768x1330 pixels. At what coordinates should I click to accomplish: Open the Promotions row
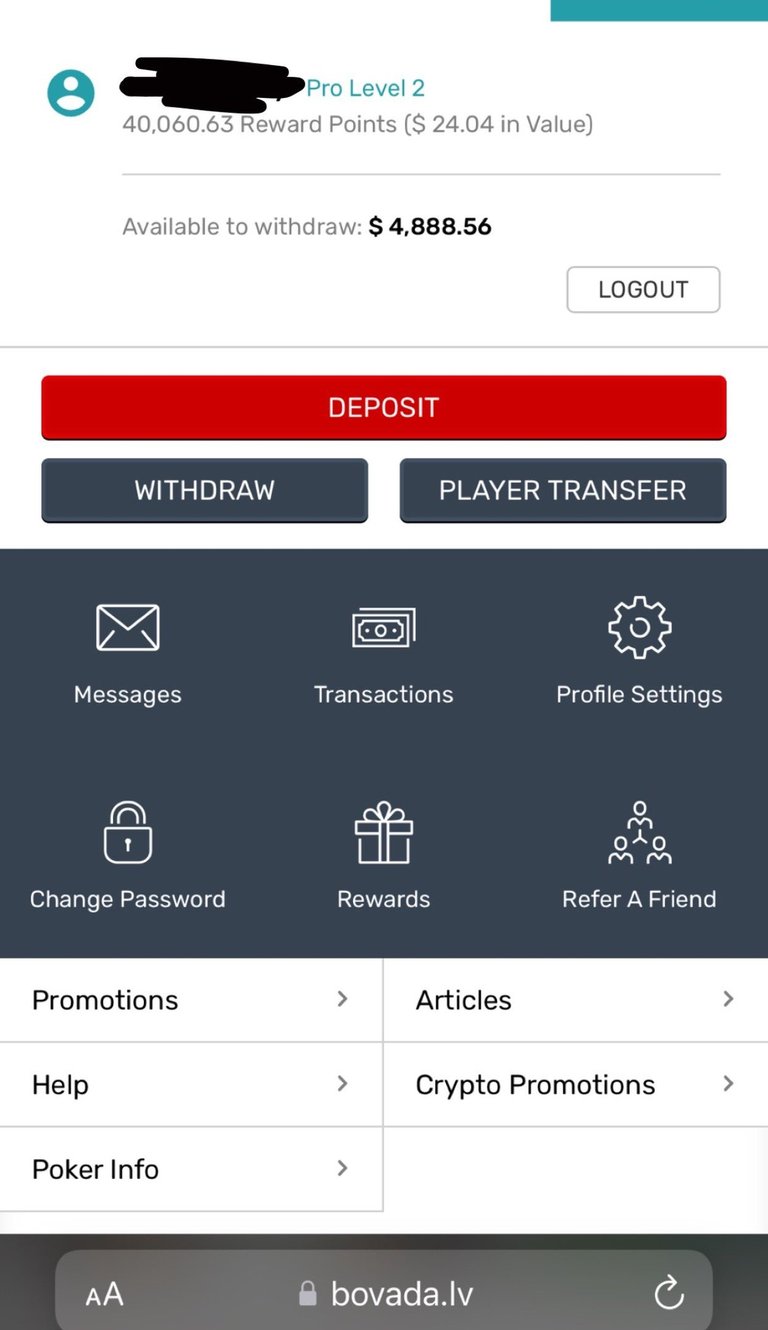[x=190, y=1000]
